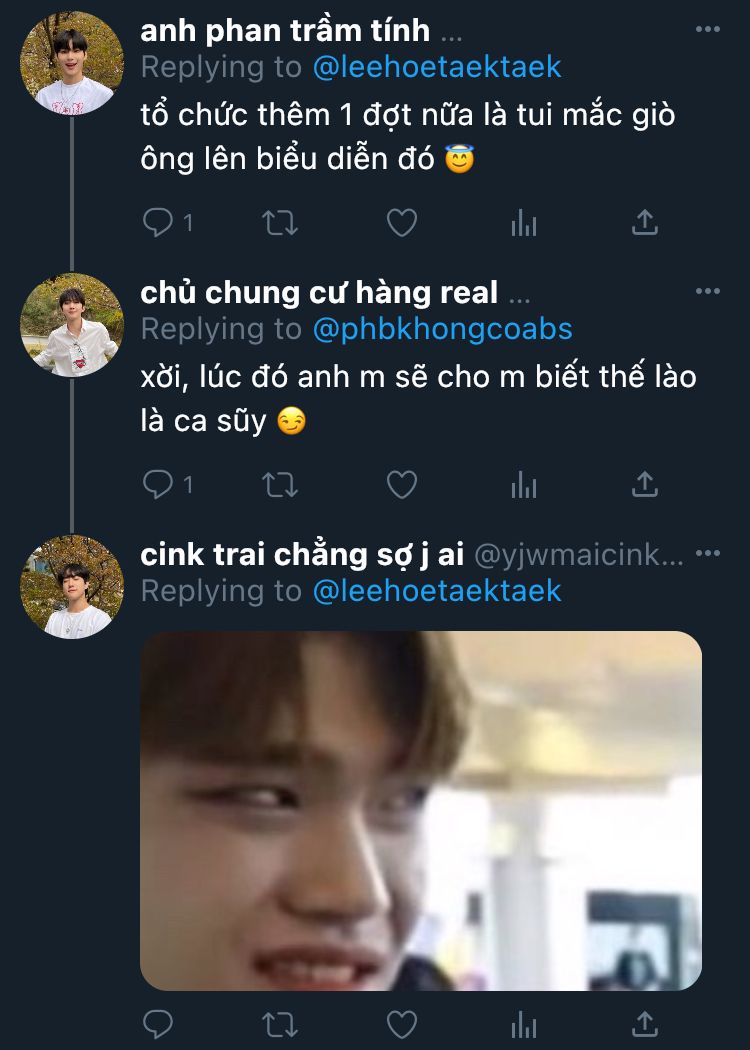Open more options on cink trai chẳng sợ j ai's tweet

(x=707, y=554)
